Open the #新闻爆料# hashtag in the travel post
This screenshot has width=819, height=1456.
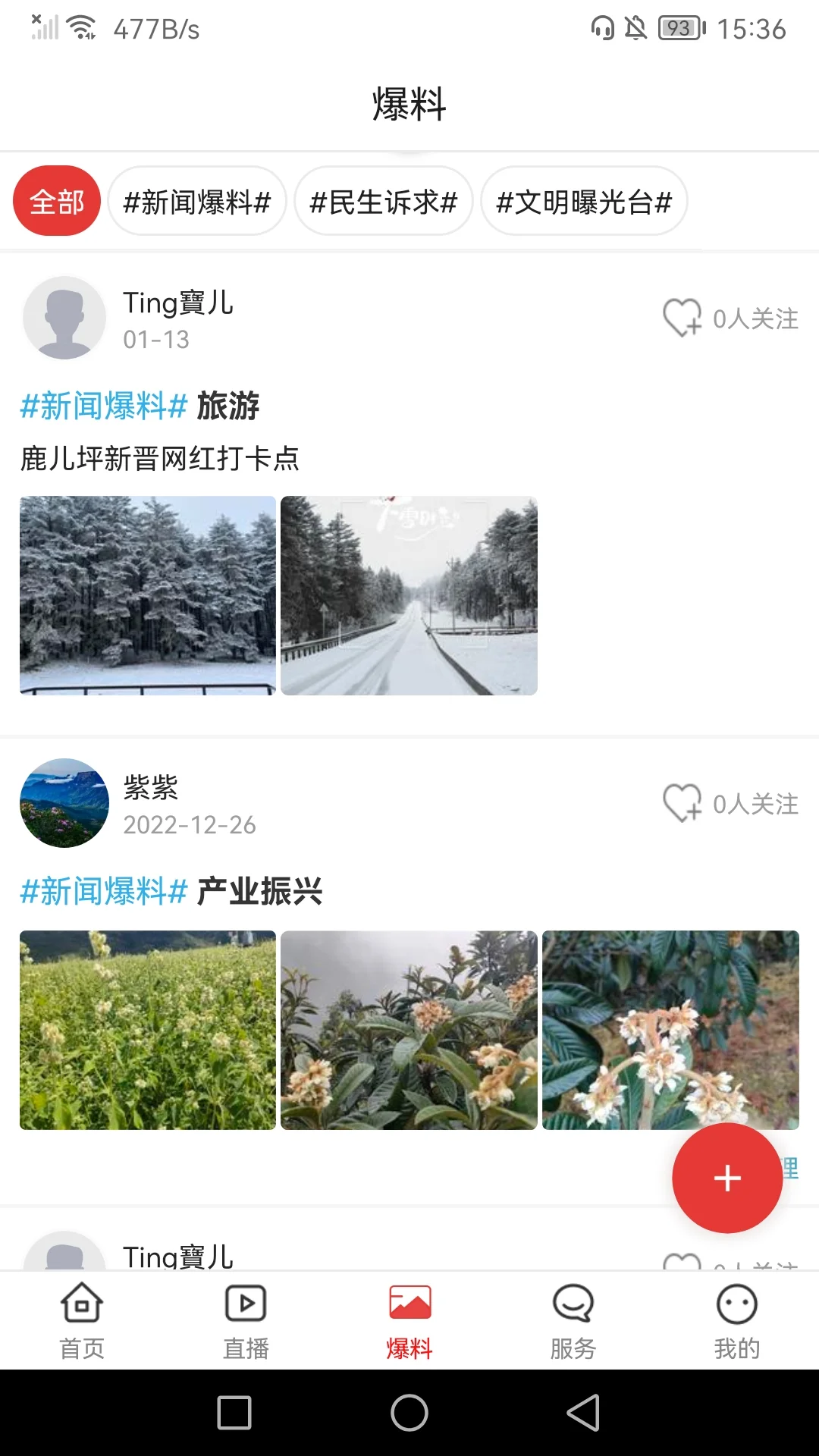click(102, 406)
